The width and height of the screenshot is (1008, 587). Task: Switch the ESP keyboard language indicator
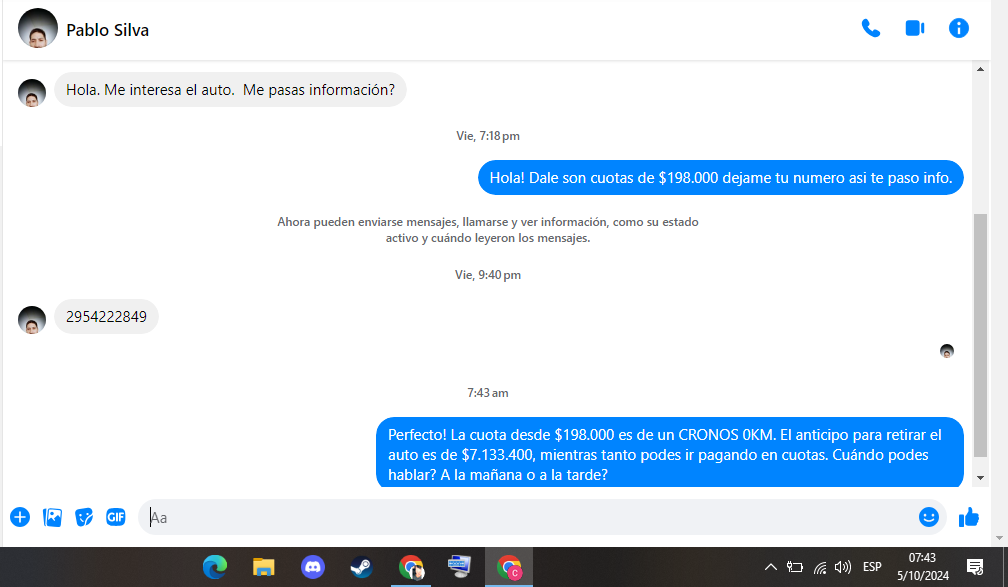[x=872, y=567]
